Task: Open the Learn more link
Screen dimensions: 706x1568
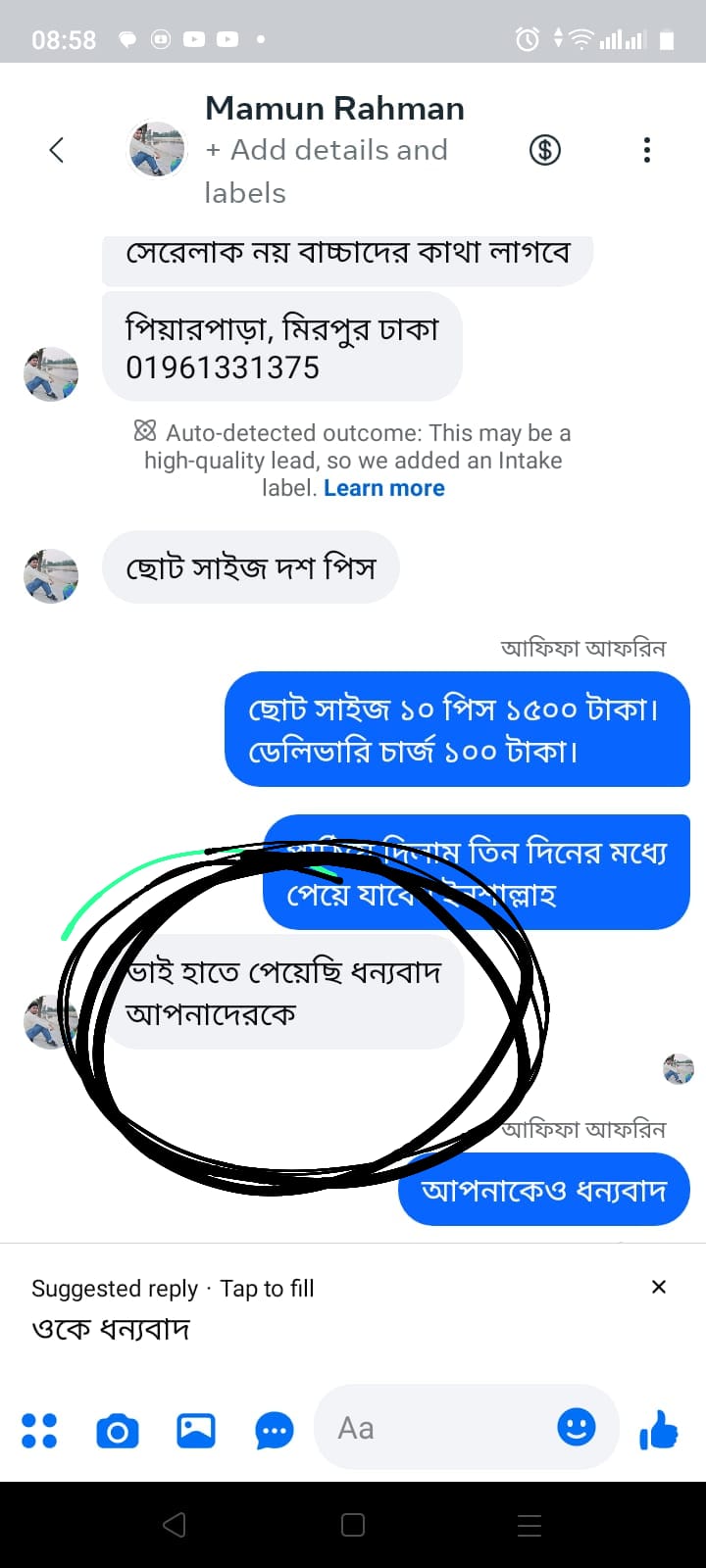Action: click(x=383, y=488)
